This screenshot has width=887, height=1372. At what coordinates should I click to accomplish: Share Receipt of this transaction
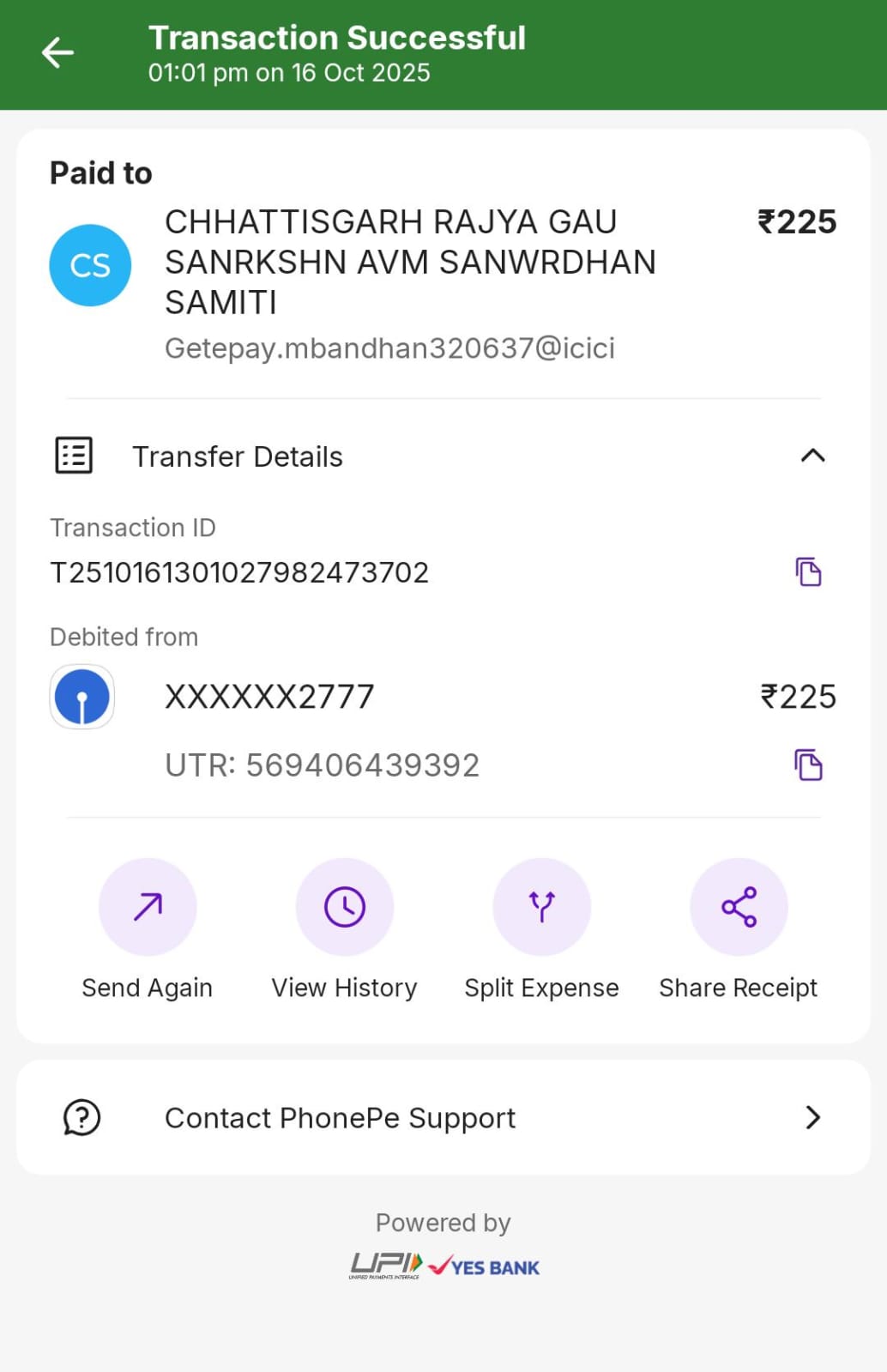739,908
